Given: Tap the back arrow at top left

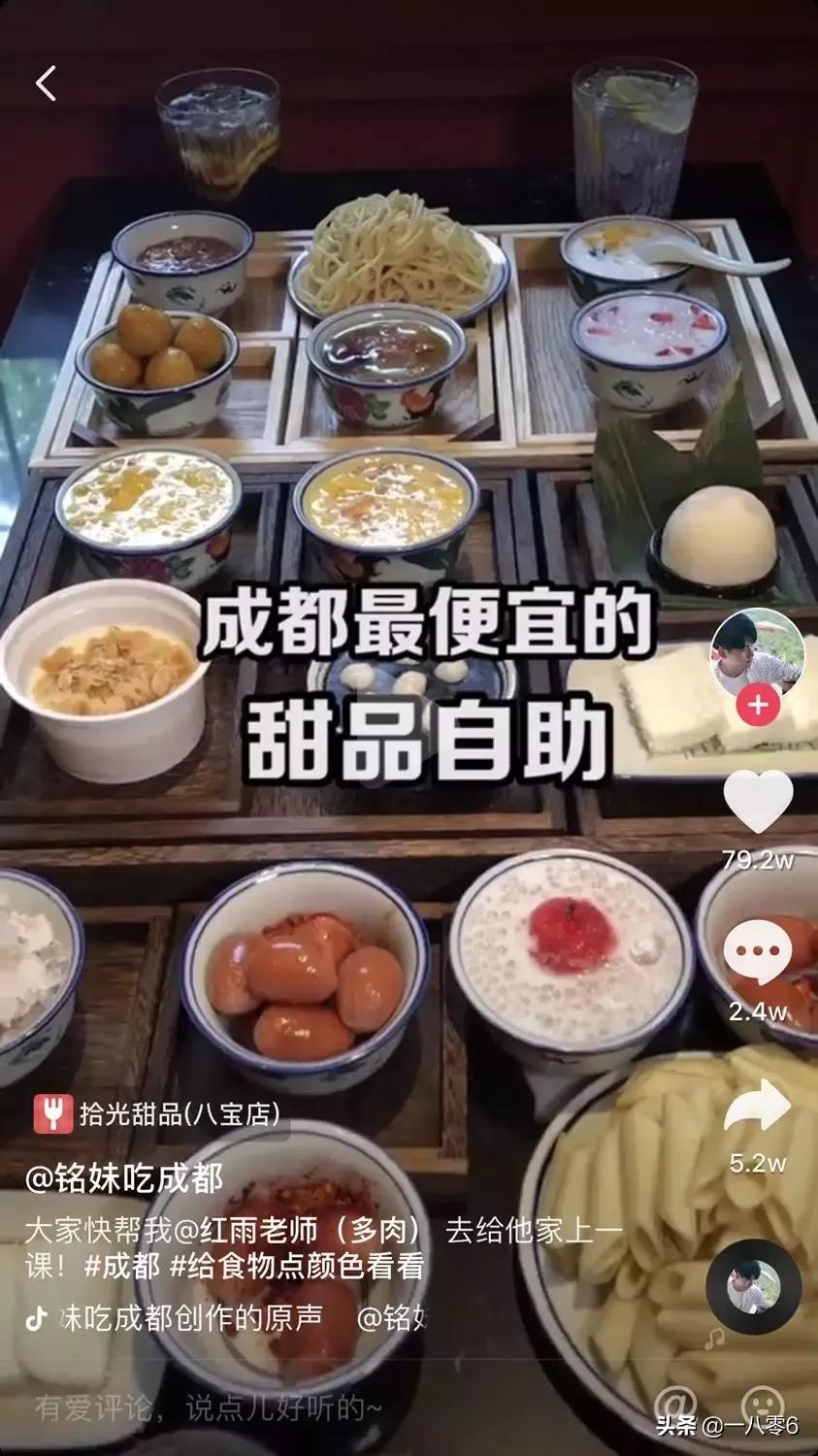Looking at the screenshot, I should [46, 82].
